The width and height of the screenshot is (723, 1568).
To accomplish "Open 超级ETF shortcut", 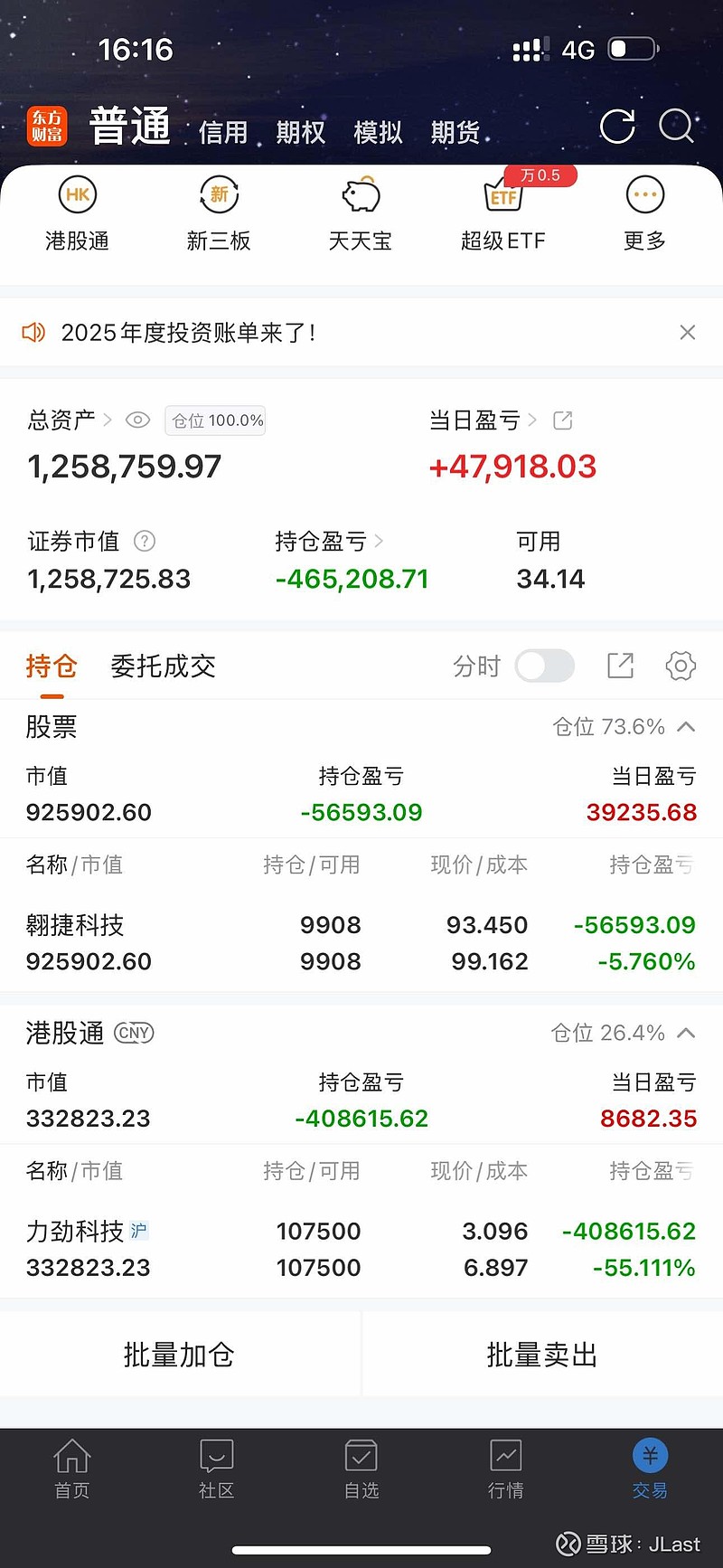I will click(503, 214).
